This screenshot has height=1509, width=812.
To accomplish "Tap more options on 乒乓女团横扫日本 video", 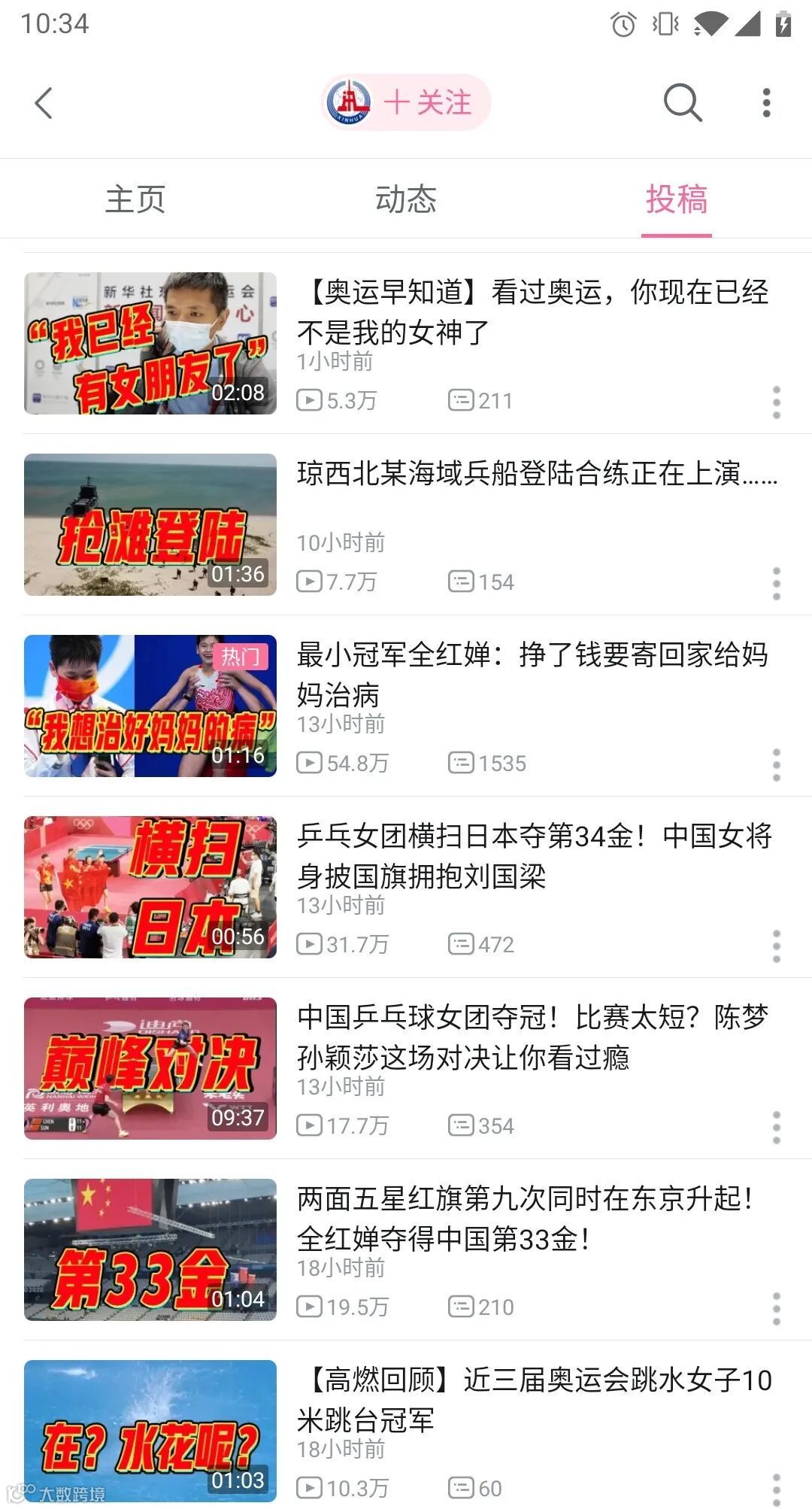I will 777,946.
